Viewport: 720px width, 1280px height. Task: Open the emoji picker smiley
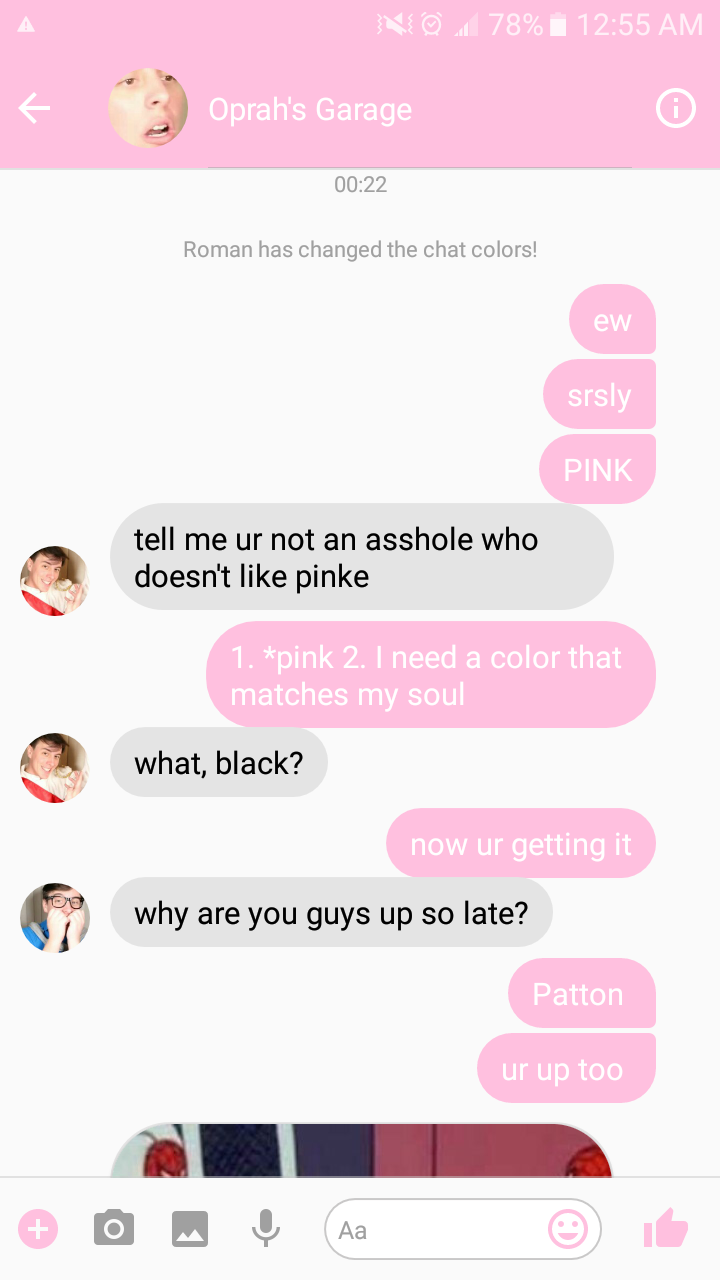coord(568,1229)
